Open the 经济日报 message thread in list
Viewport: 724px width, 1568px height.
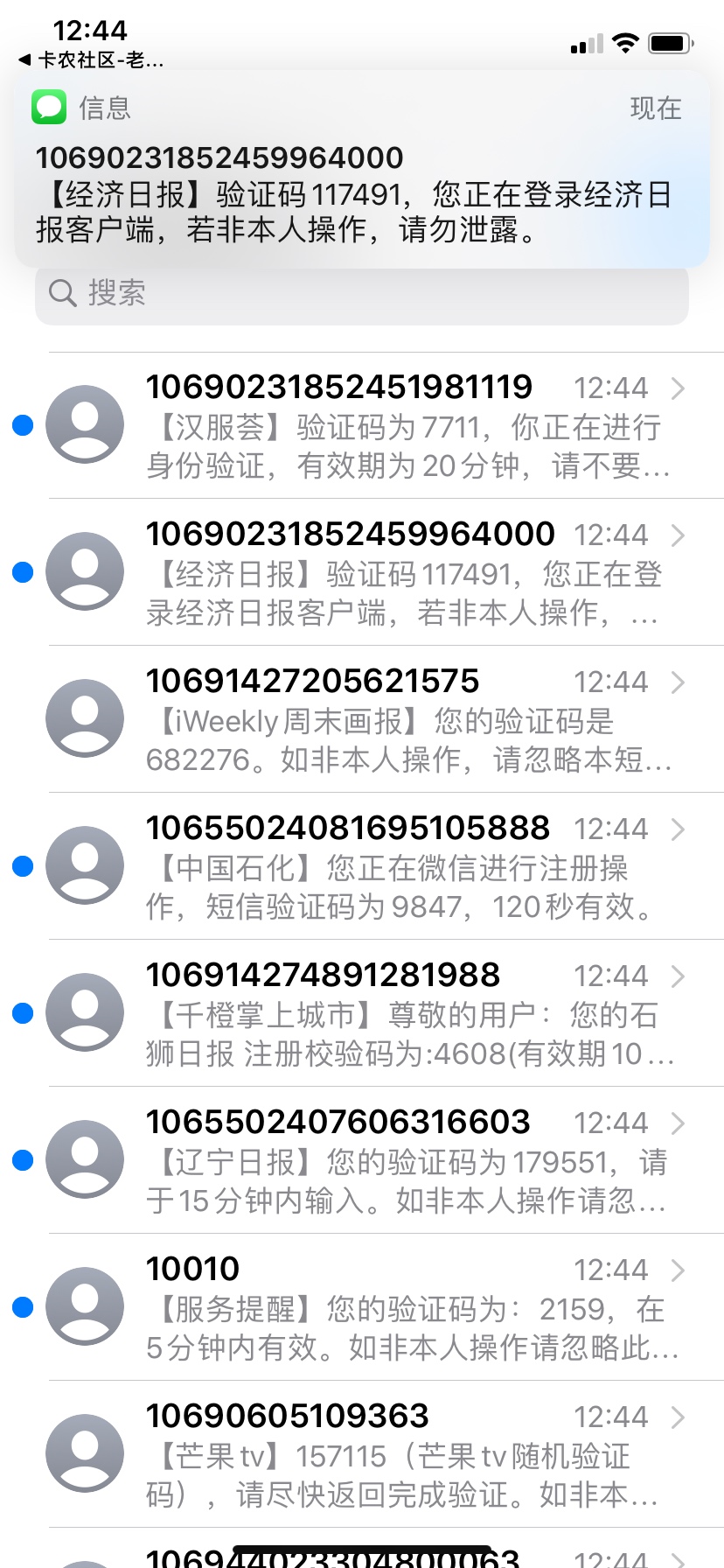pos(362,573)
